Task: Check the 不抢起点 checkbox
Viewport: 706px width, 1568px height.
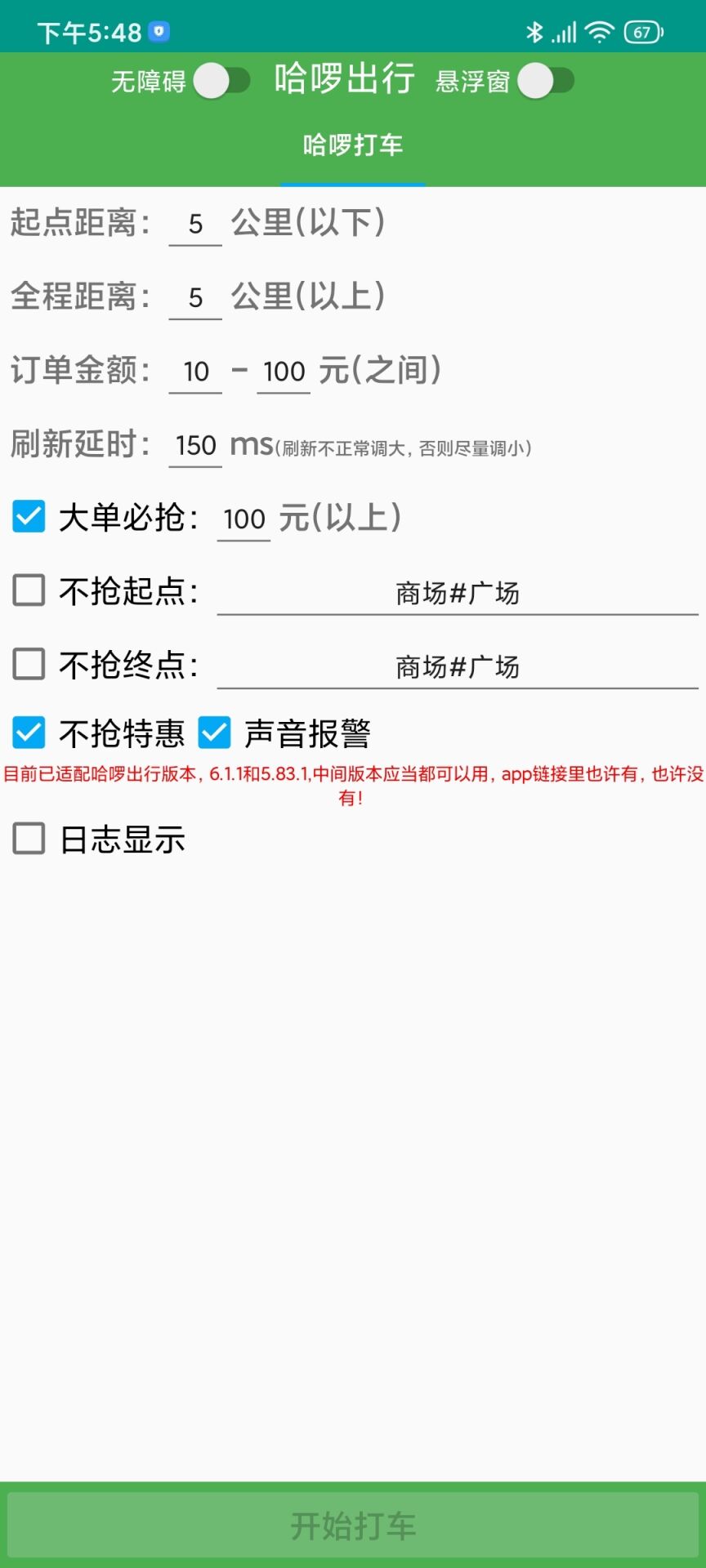Action: 29,590
